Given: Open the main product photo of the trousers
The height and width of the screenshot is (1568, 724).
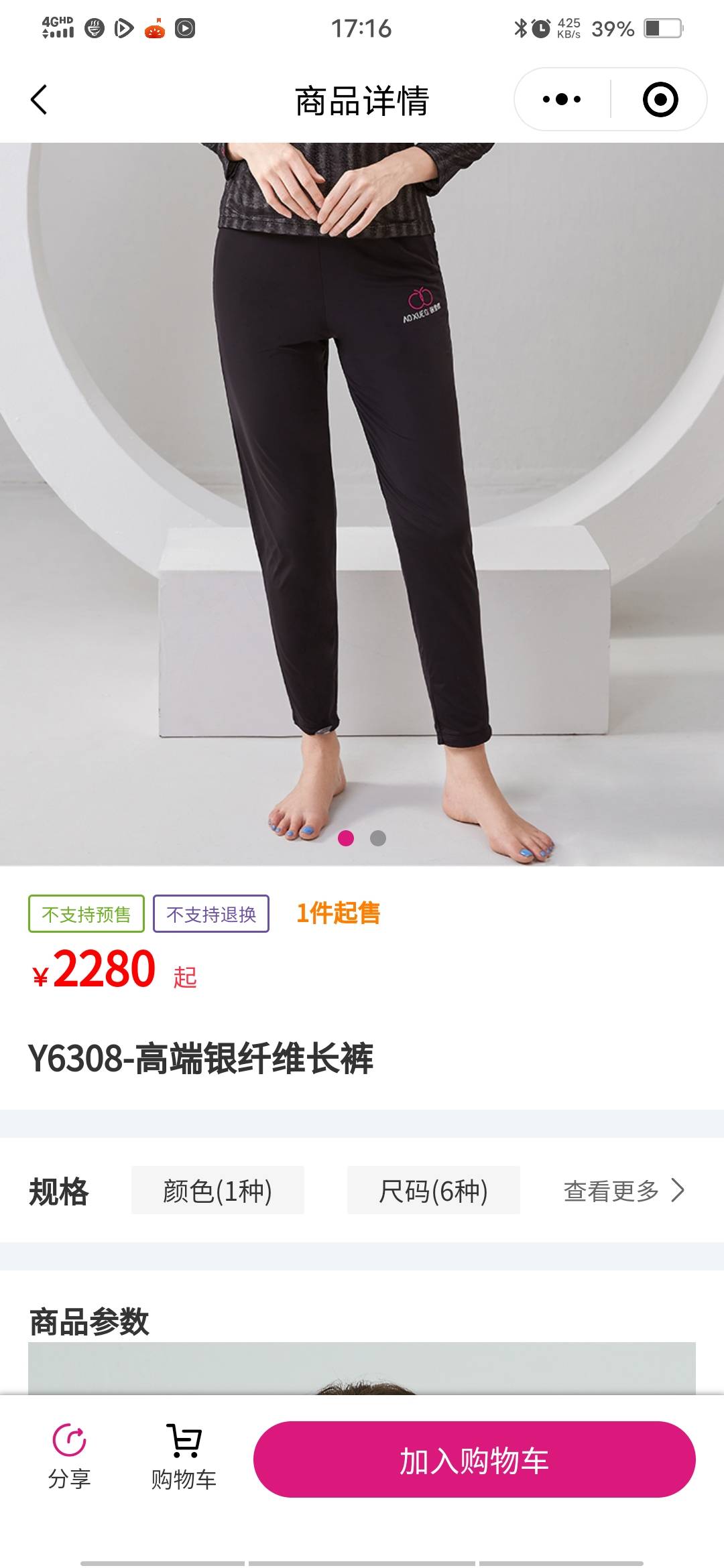Looking at the screenshot, I should click(362, 503).
